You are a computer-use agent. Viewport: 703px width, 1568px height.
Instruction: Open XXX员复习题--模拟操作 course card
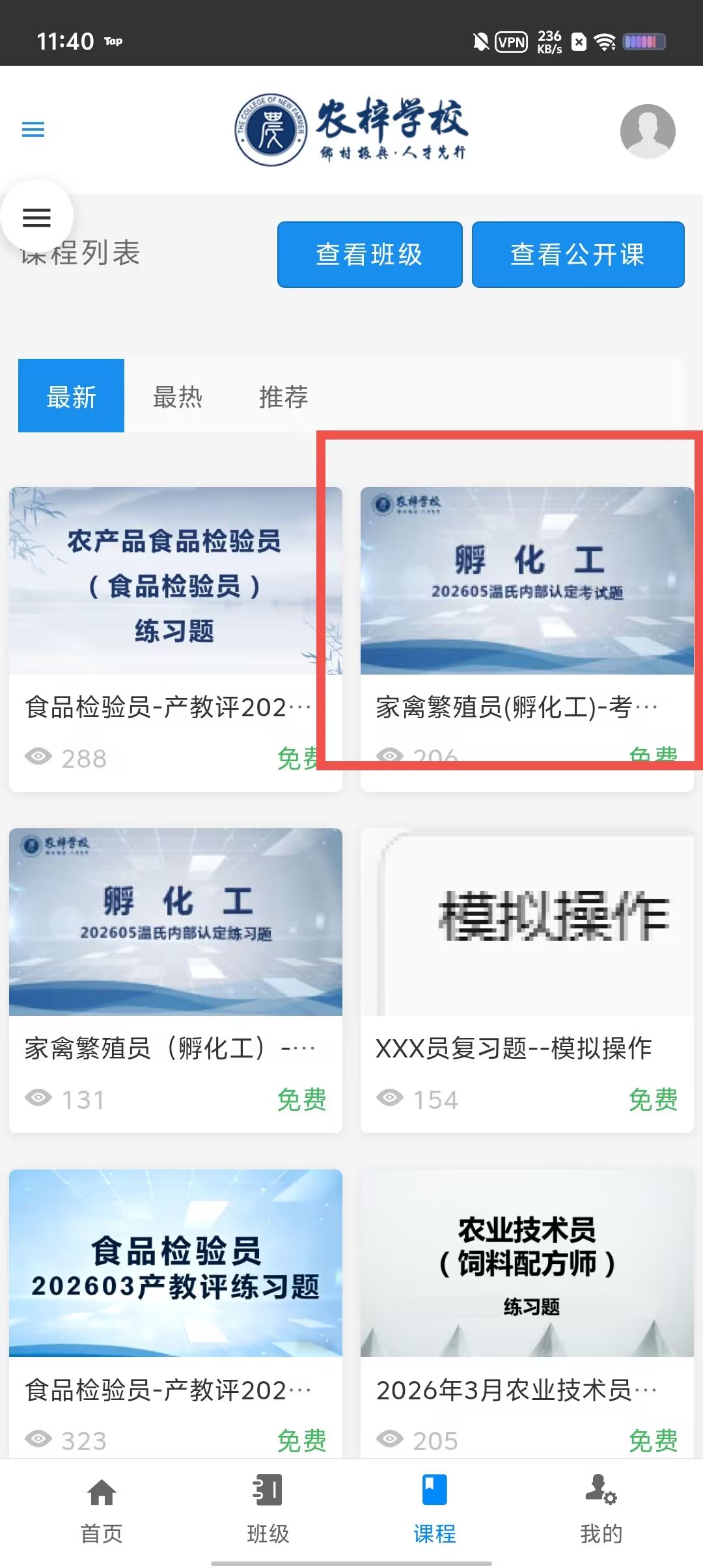527,981
